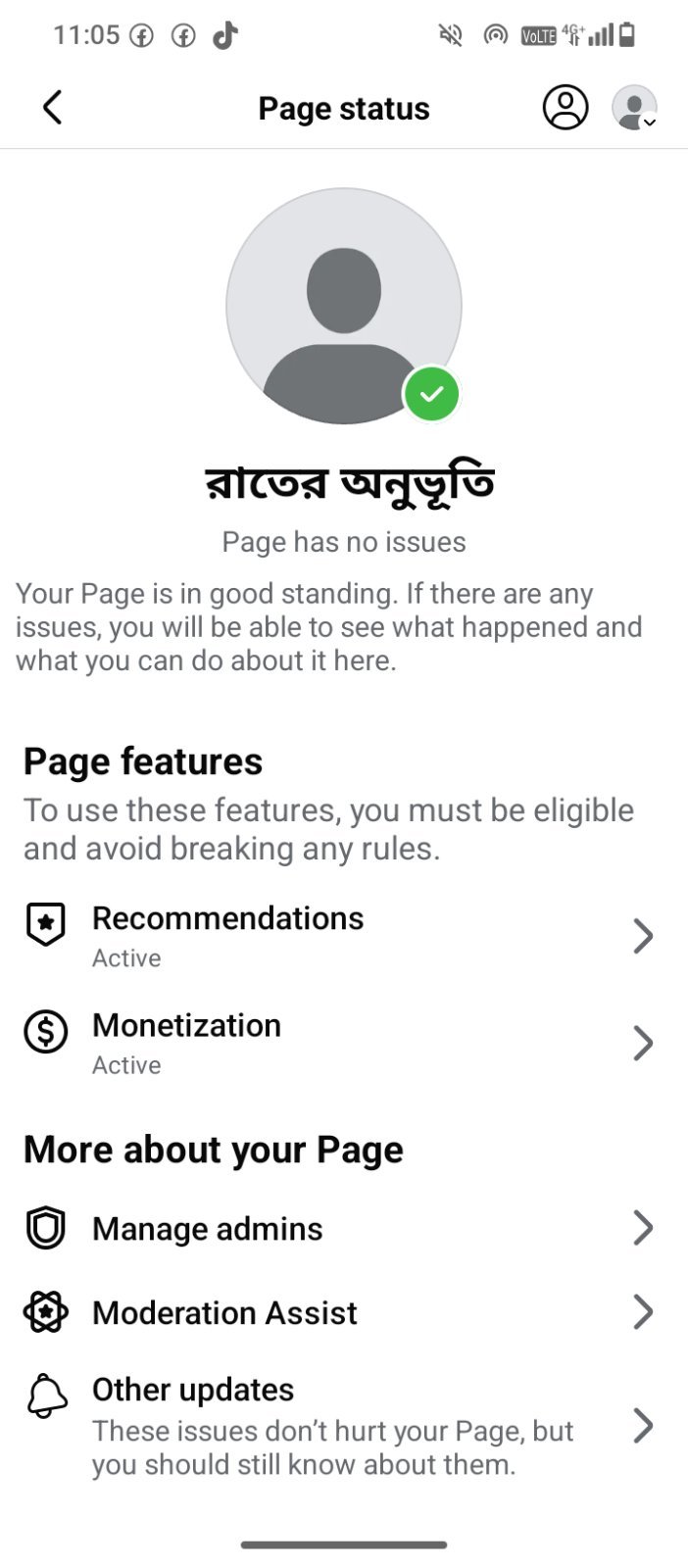
Task: View Other updates about the Page
Action: coord(344,1426)
